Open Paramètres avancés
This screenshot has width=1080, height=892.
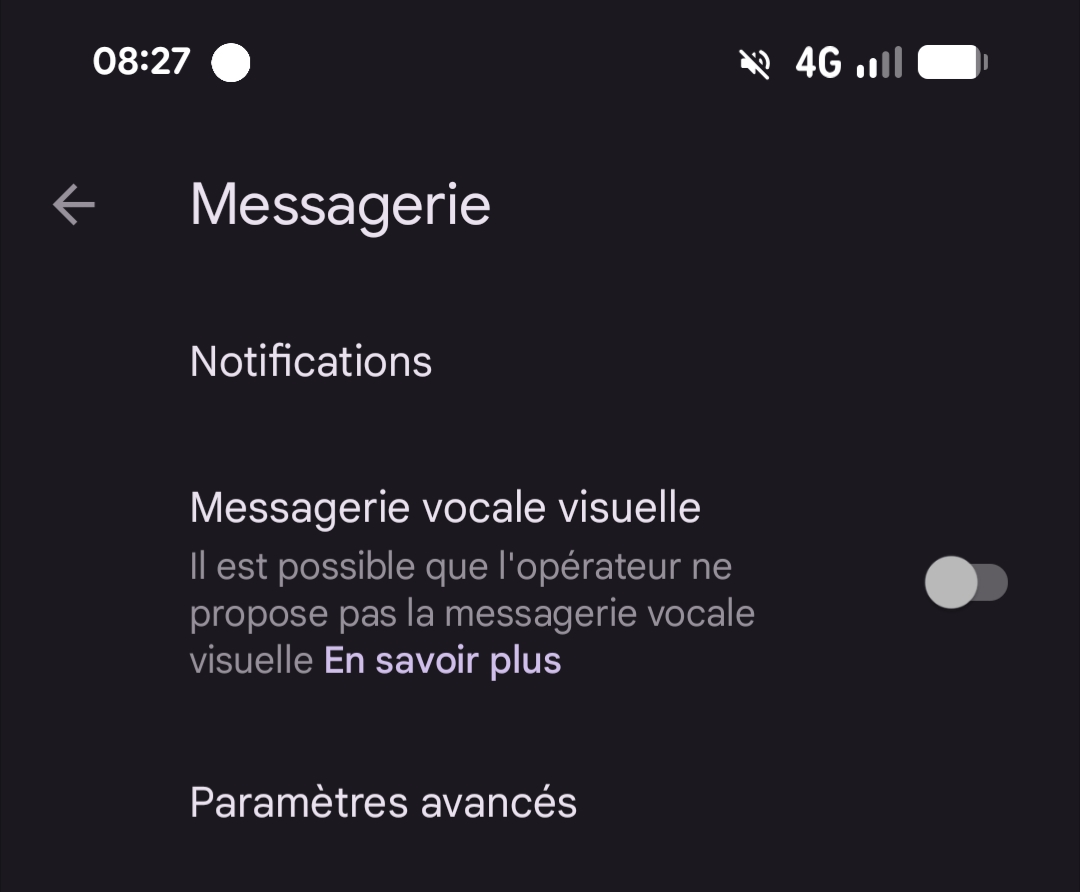(383, 803)
